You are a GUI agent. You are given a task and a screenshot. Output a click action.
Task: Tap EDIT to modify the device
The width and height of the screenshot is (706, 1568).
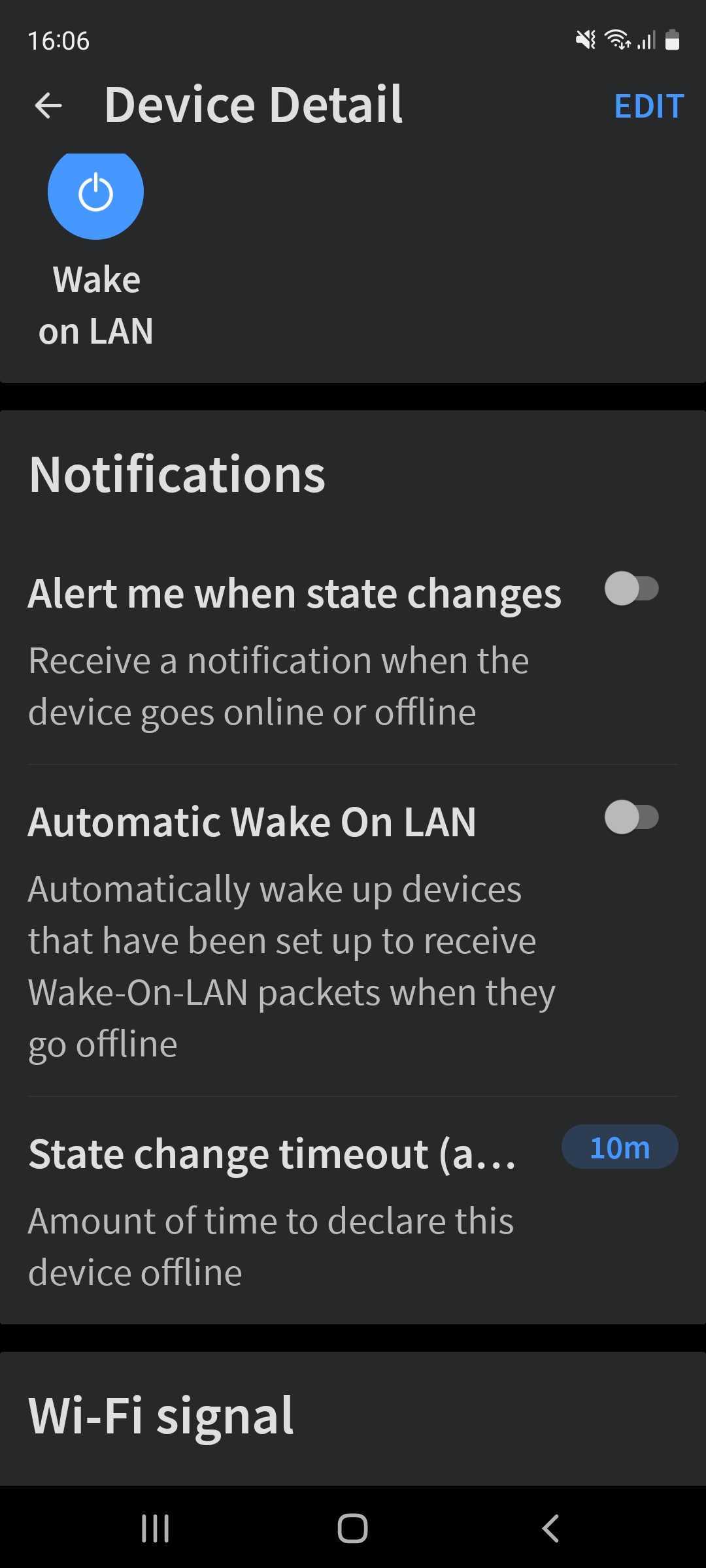tap(648, 106)
